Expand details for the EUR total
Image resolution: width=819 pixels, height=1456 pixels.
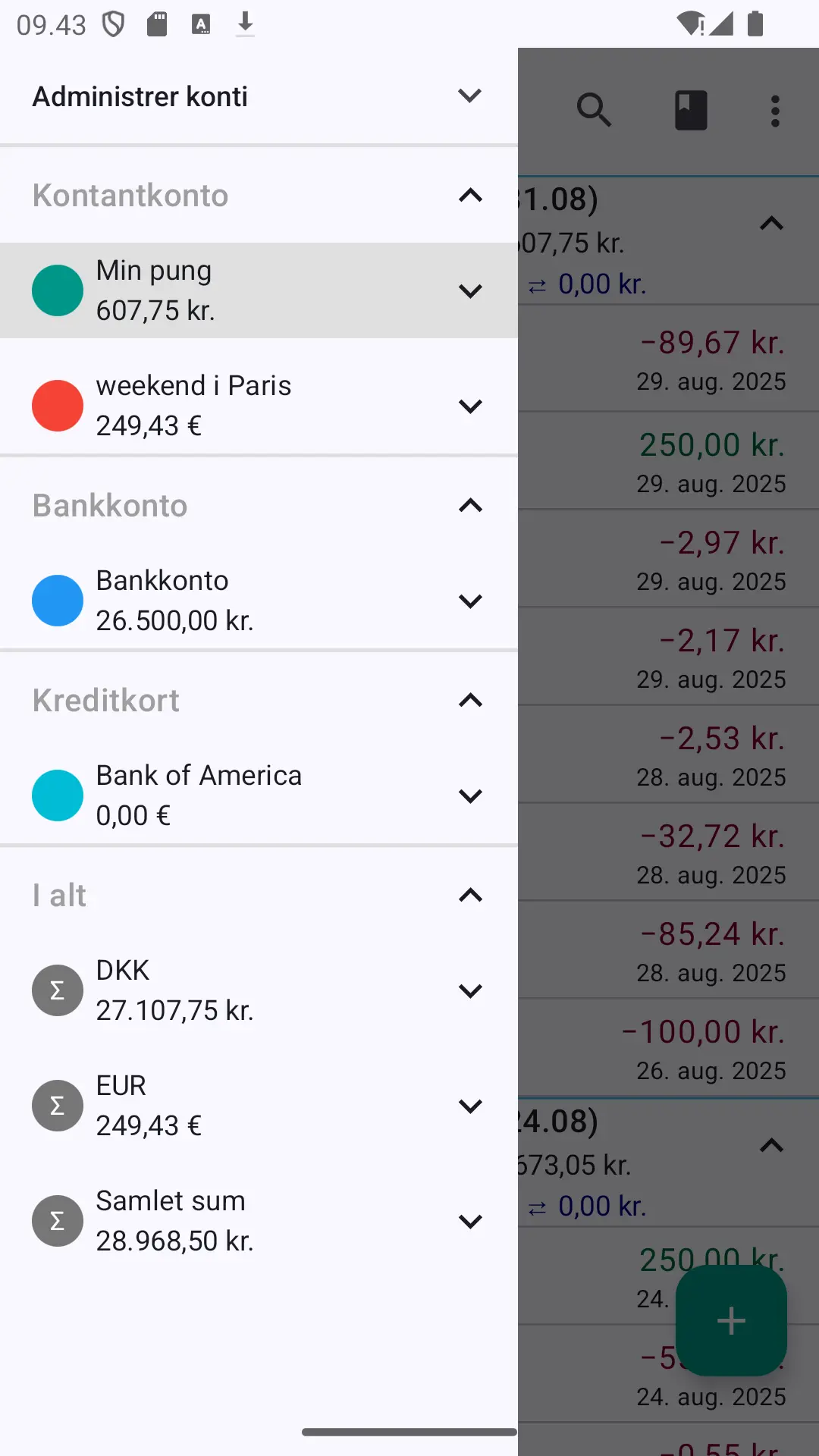(x=470, y=1106)
